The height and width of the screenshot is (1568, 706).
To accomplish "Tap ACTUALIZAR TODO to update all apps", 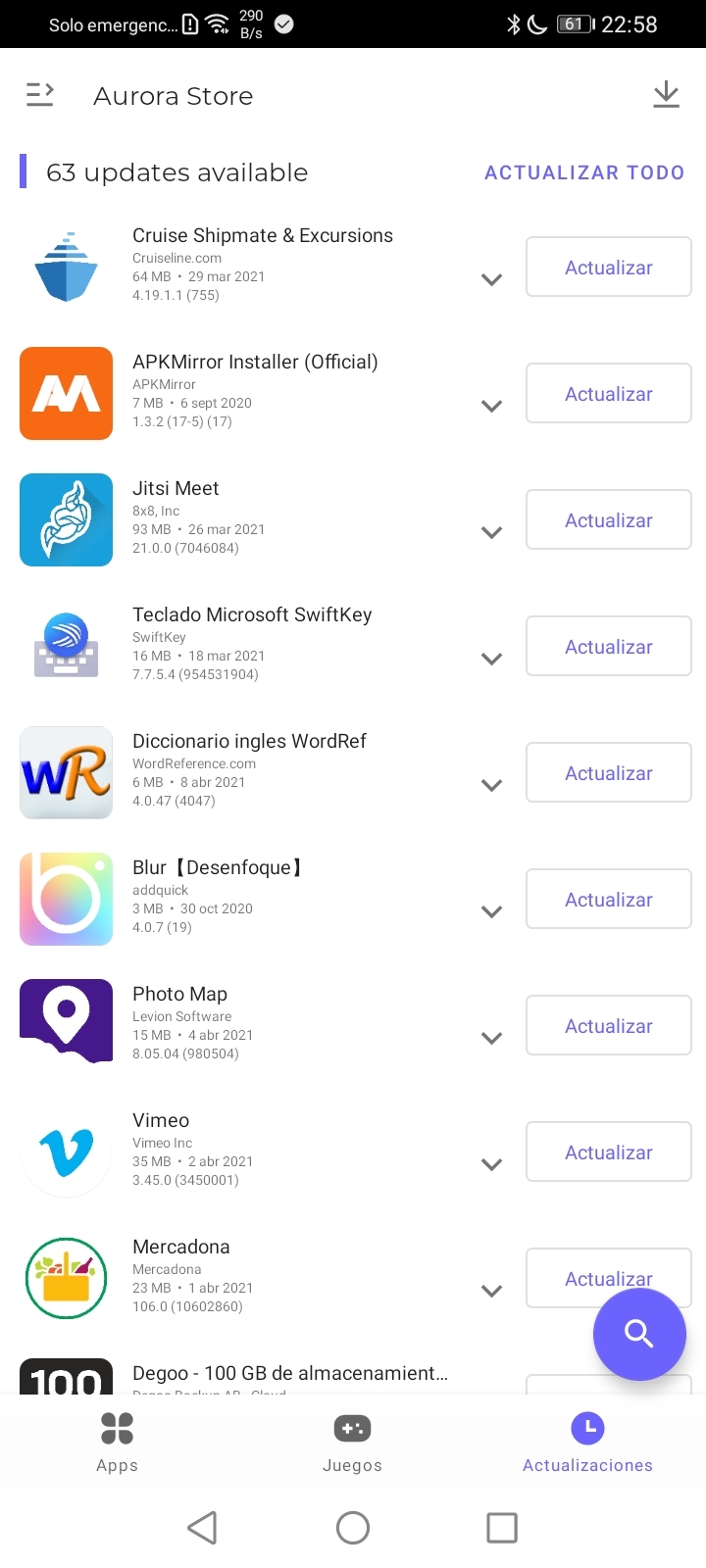I will [584, 172].
